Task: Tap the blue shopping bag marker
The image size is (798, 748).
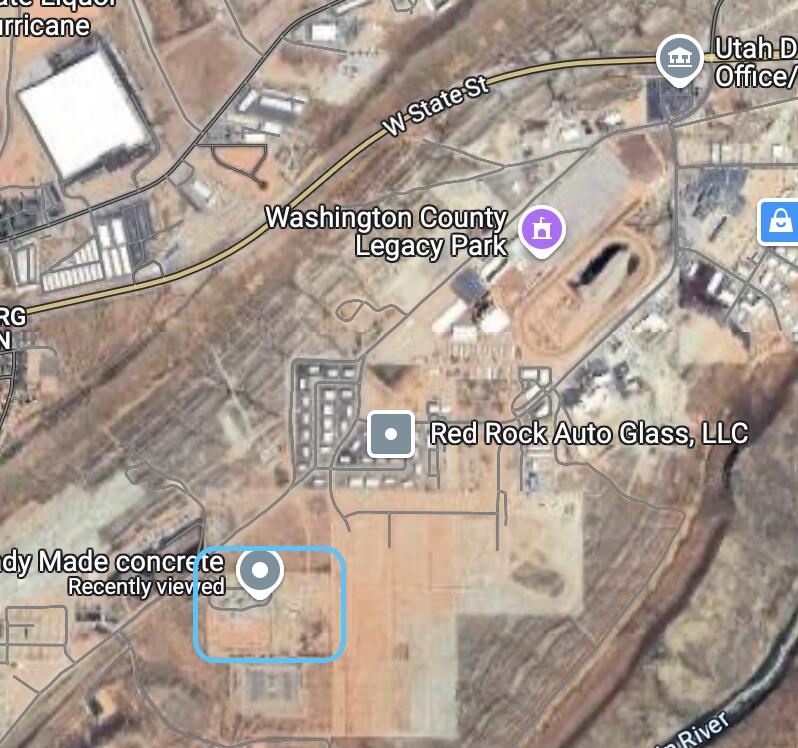Action: 778,221
